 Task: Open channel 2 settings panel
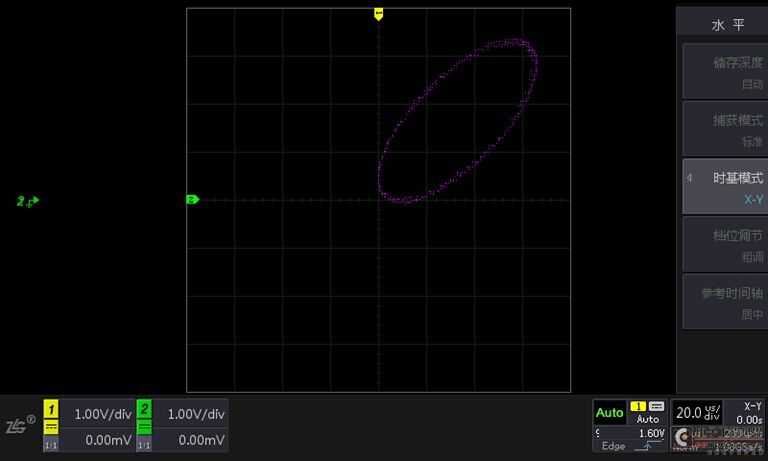click(x=181, y=426)
